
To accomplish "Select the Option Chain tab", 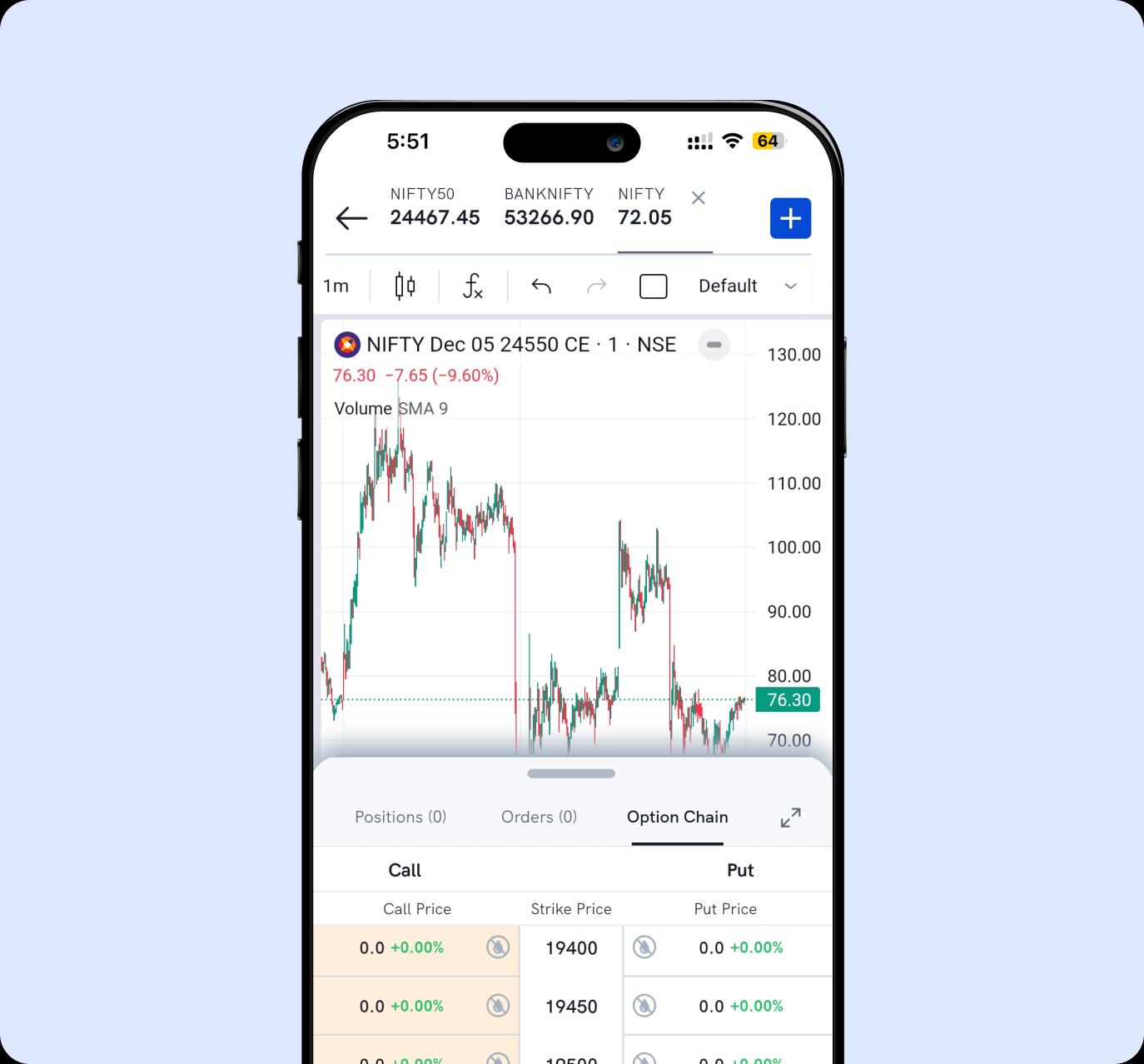I will pyautogui.click(x=677, y=817).
